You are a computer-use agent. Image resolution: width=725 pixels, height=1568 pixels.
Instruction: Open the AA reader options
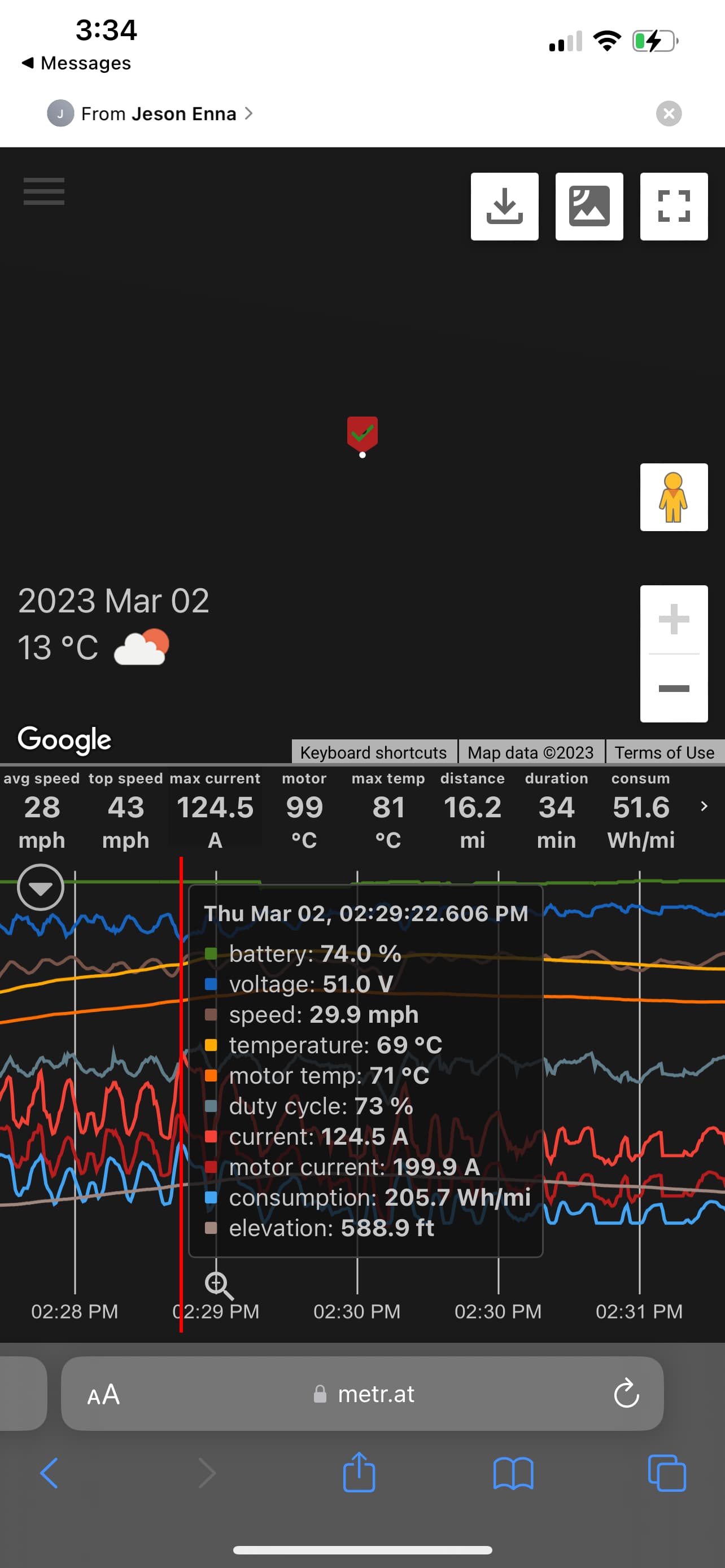103,1394
